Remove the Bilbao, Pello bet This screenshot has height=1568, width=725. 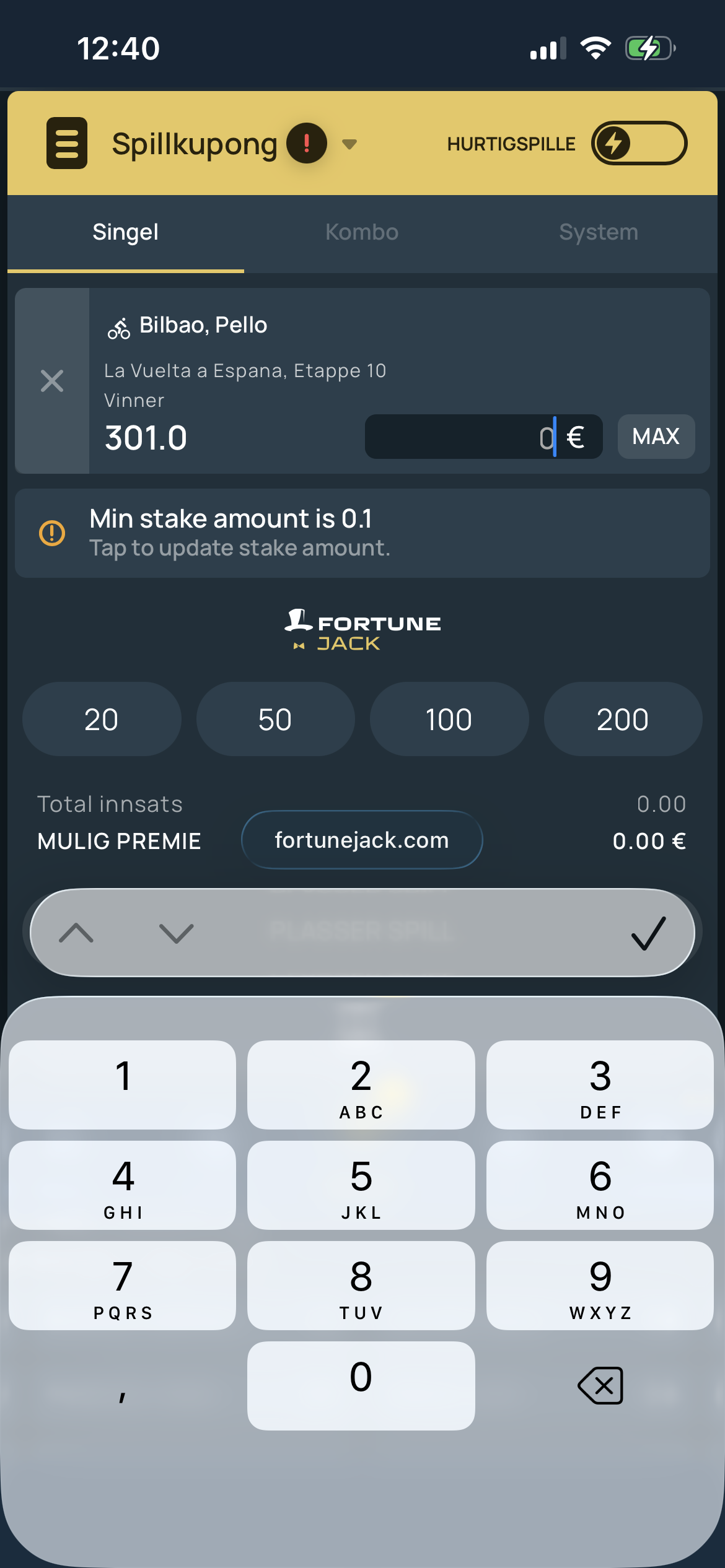pyautogui.click(x=52, y=381)
